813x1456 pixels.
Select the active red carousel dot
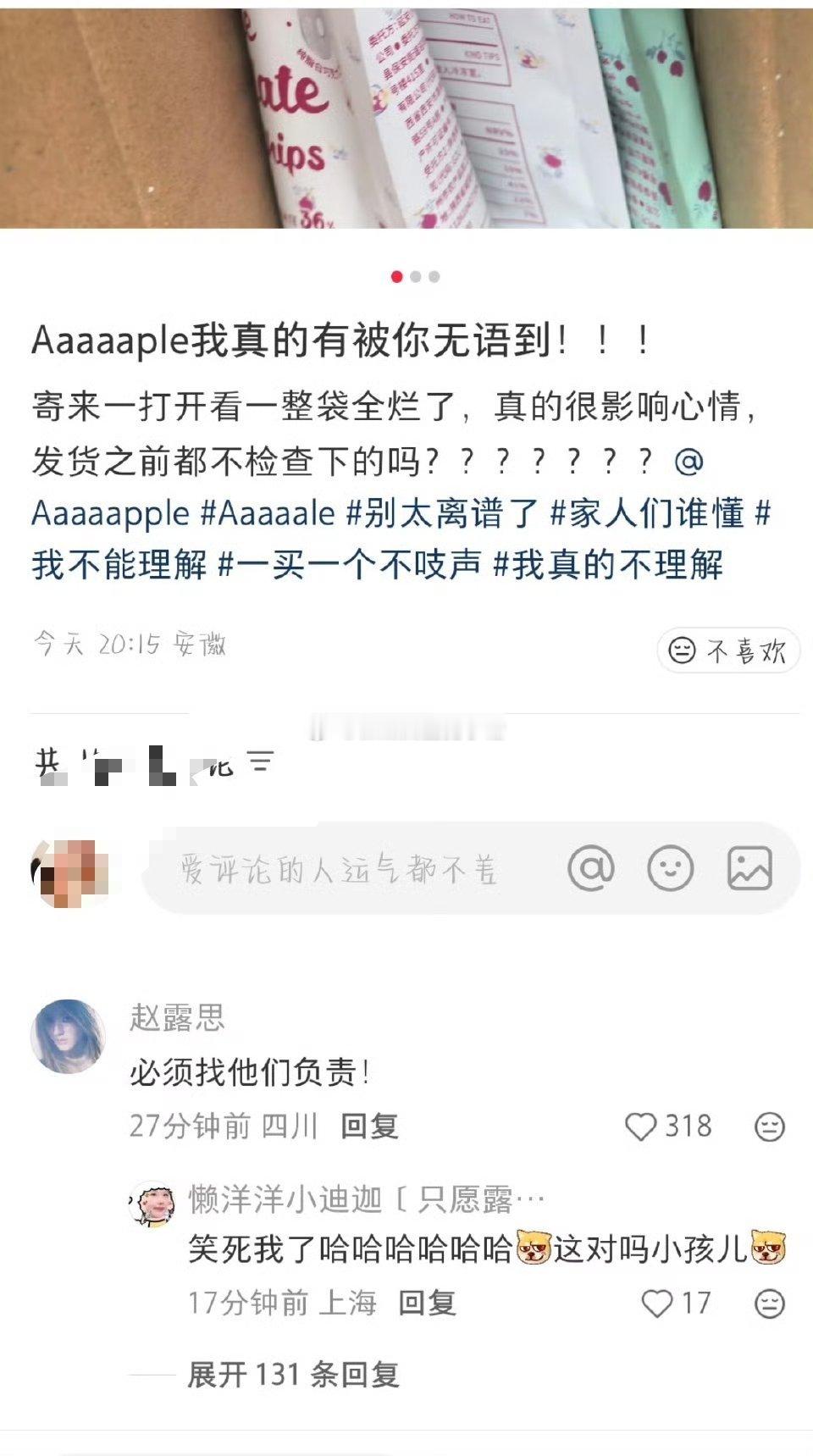click(395, 275)
